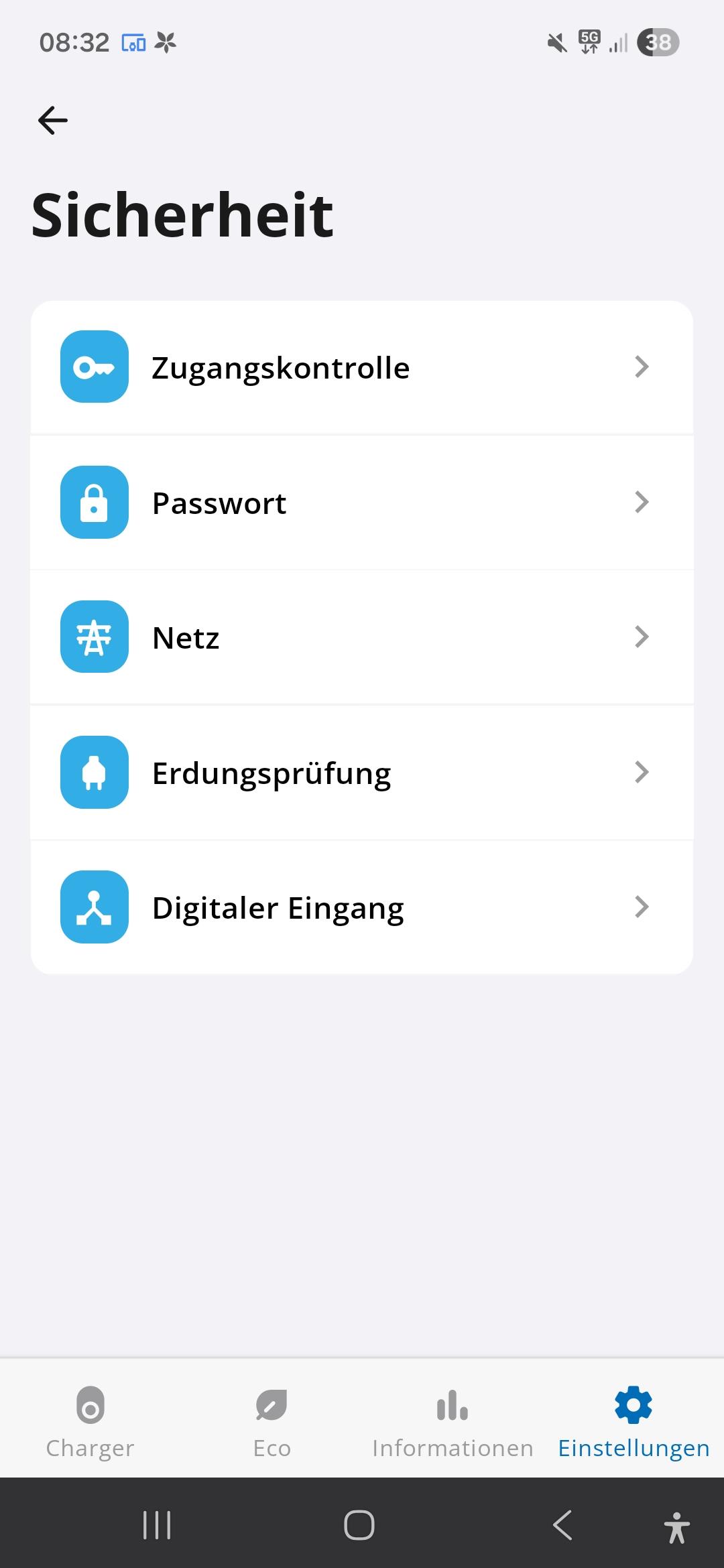Select the Netz option
This screenshot has height=1568, width=724.
(x=362, y=637)
